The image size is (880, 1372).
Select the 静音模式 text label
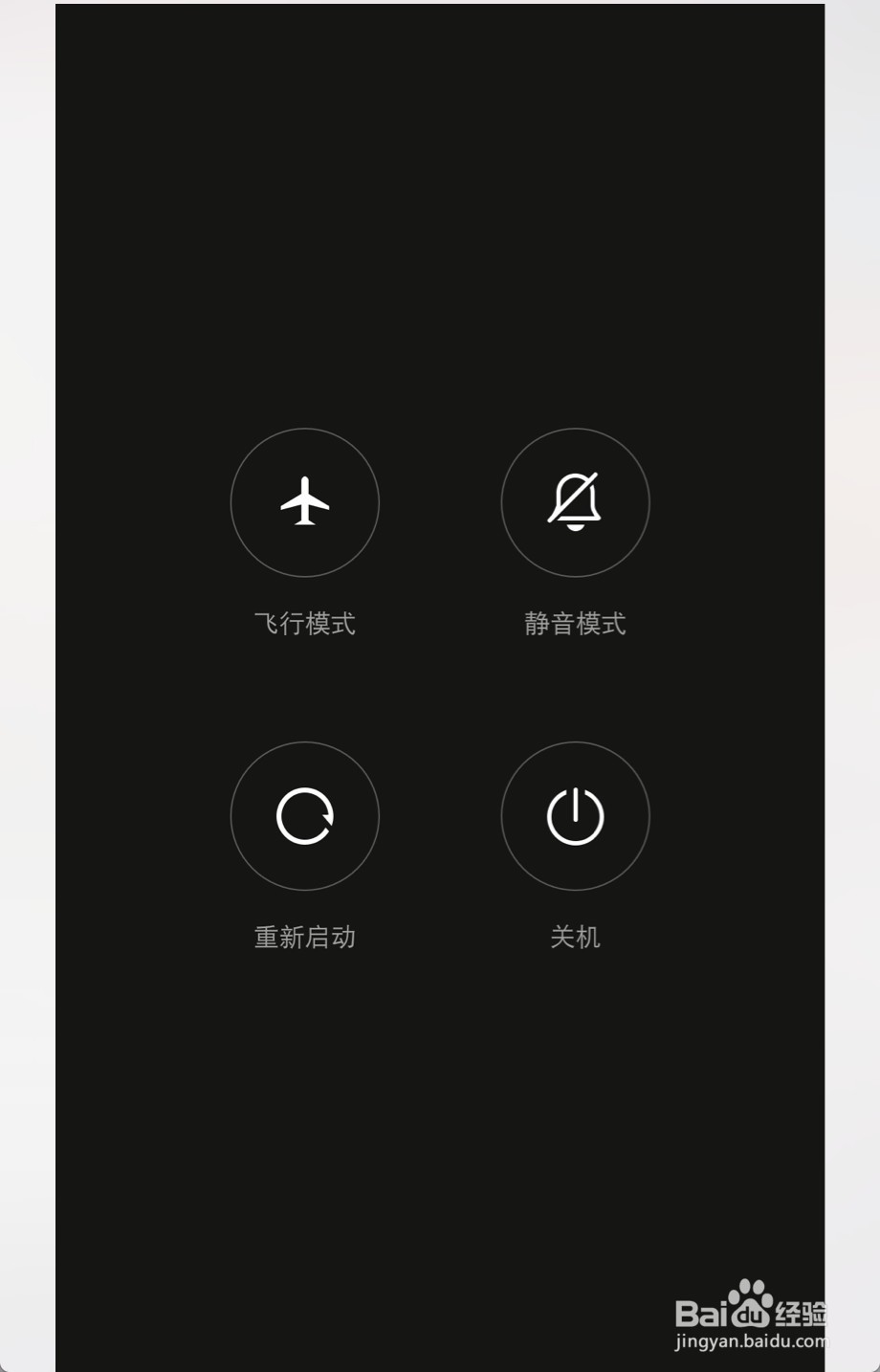click(575, 622)
